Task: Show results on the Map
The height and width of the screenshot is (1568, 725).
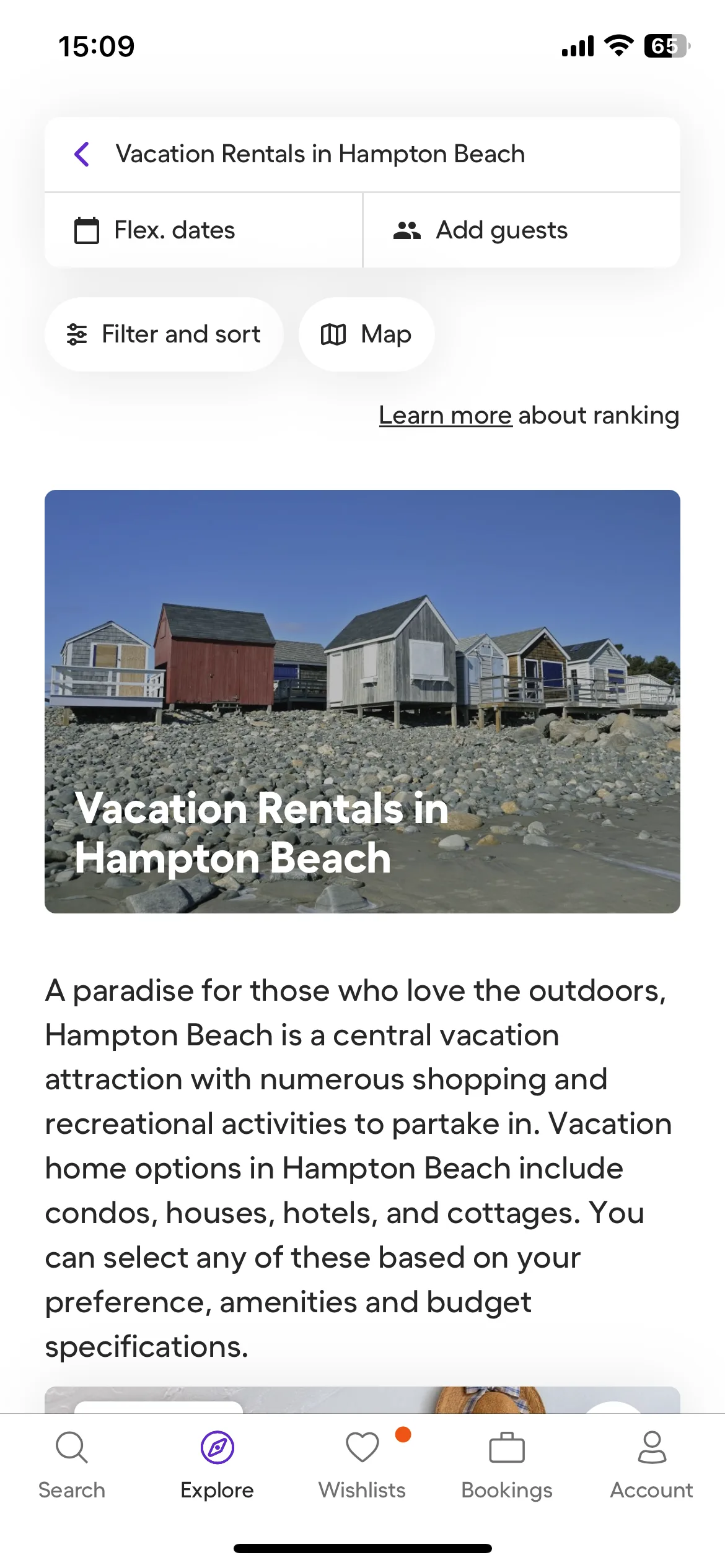Action: (x=366, y=334)
